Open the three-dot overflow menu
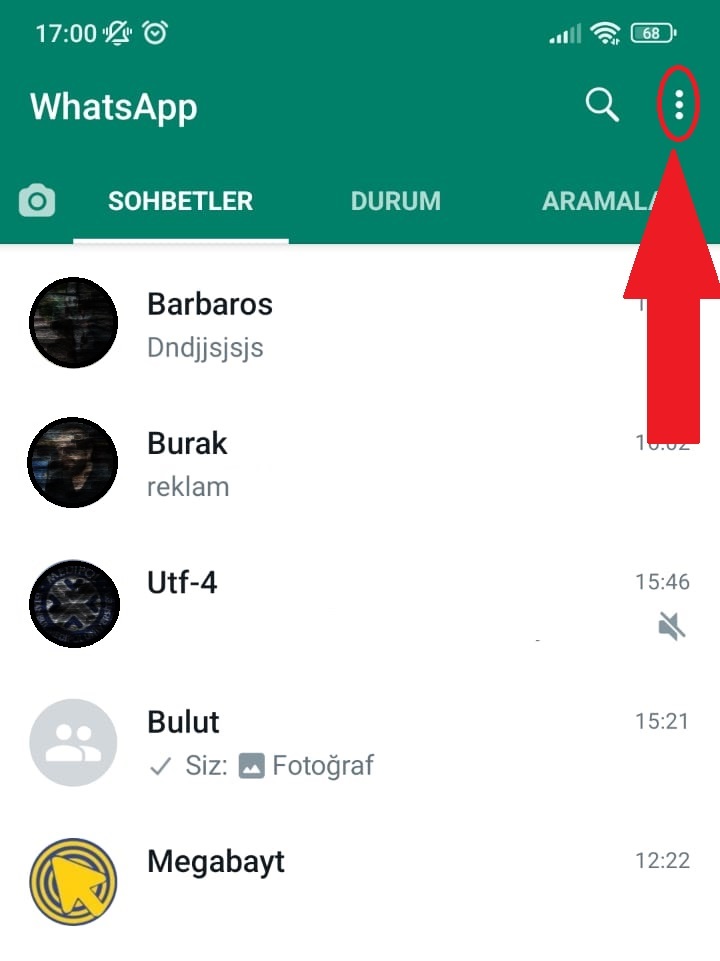The height and width of the screenshot is (961, 720). pyautogui.click(x=679, y=105)
